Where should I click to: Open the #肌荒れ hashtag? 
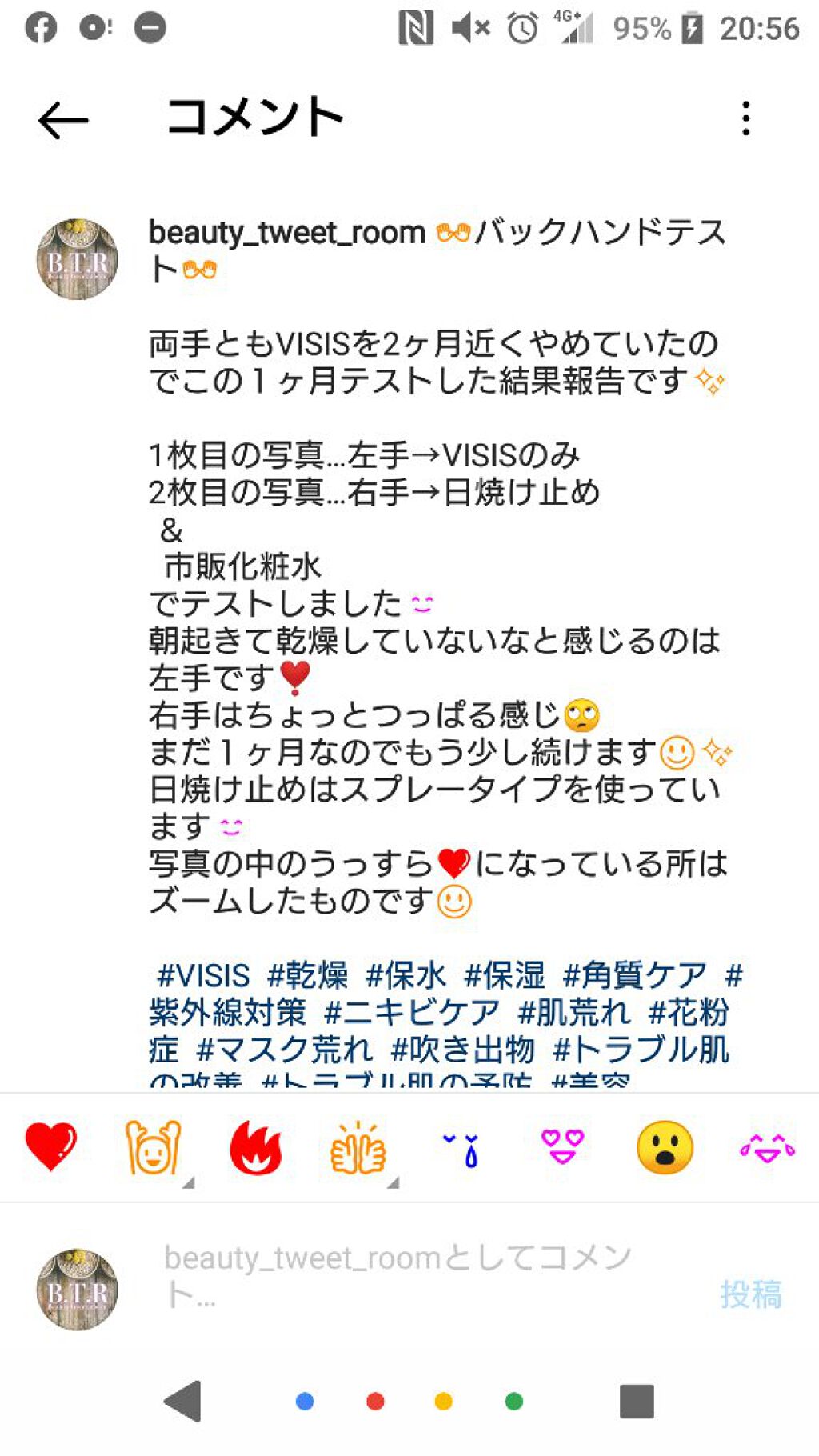574,1013
